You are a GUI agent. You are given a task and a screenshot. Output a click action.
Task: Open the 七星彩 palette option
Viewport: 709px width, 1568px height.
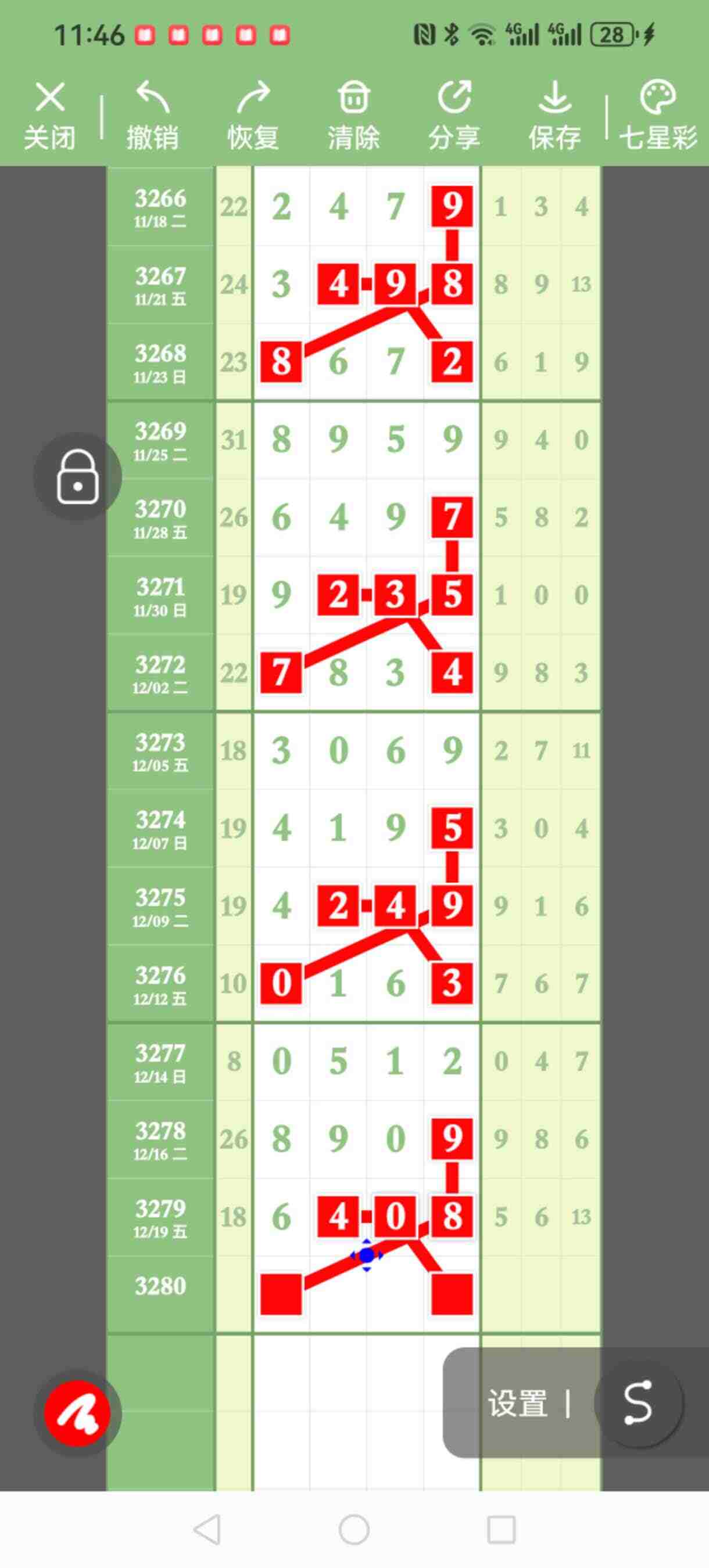tap(658, 114)
